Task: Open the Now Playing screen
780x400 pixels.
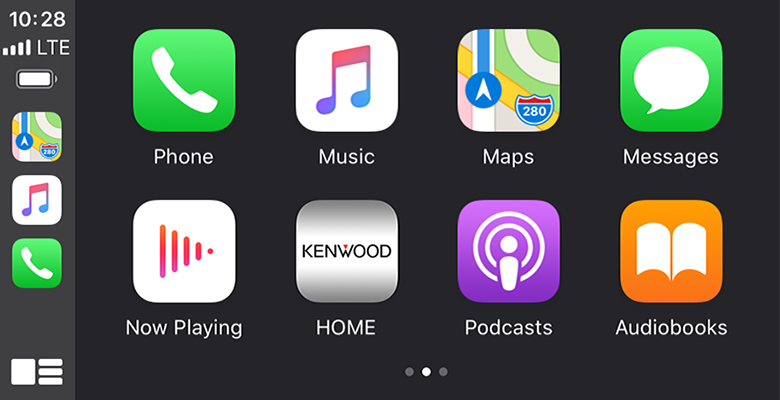Action: 184,251
